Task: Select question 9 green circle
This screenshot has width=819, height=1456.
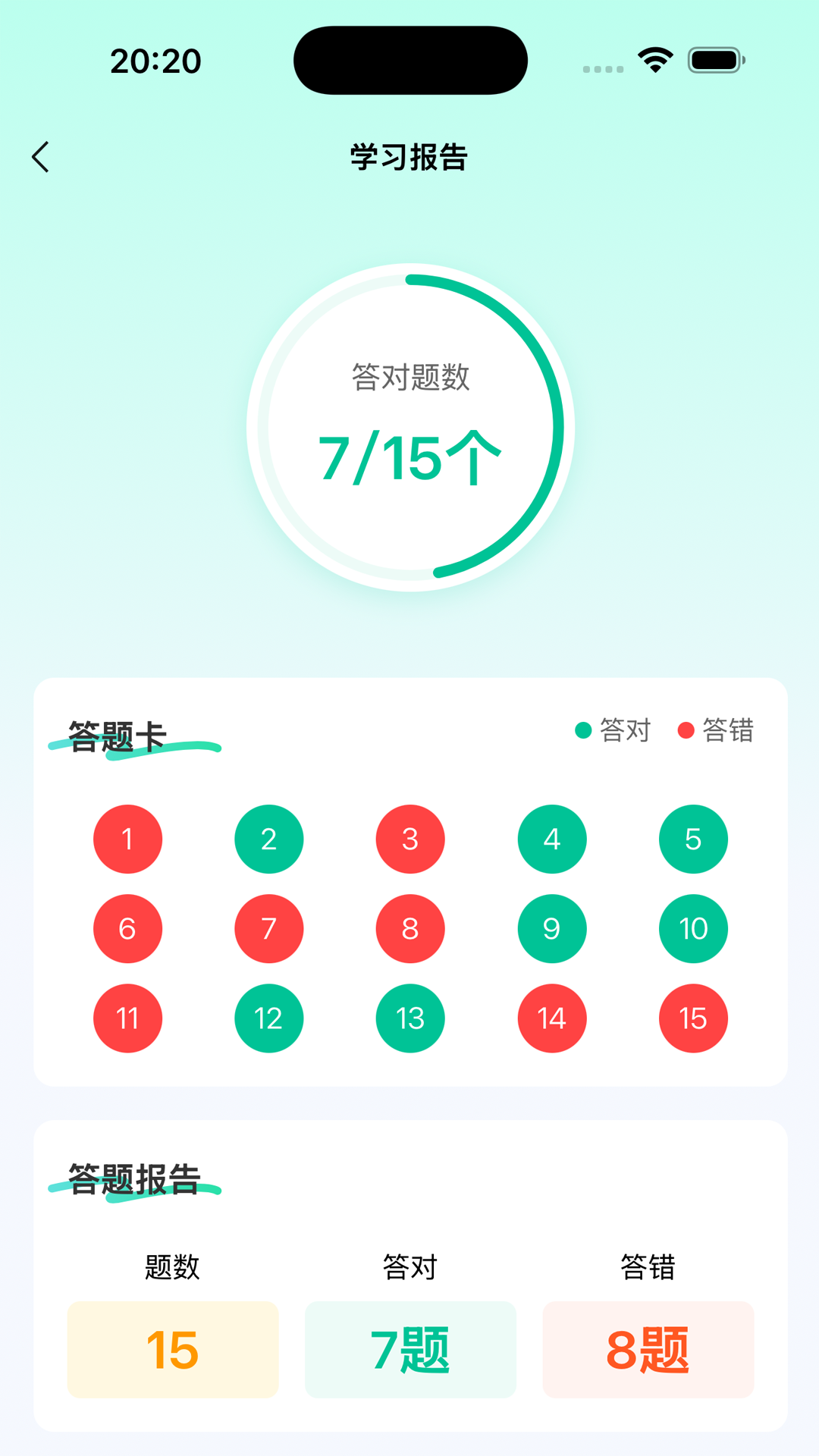Action: (x=551, y=928)
